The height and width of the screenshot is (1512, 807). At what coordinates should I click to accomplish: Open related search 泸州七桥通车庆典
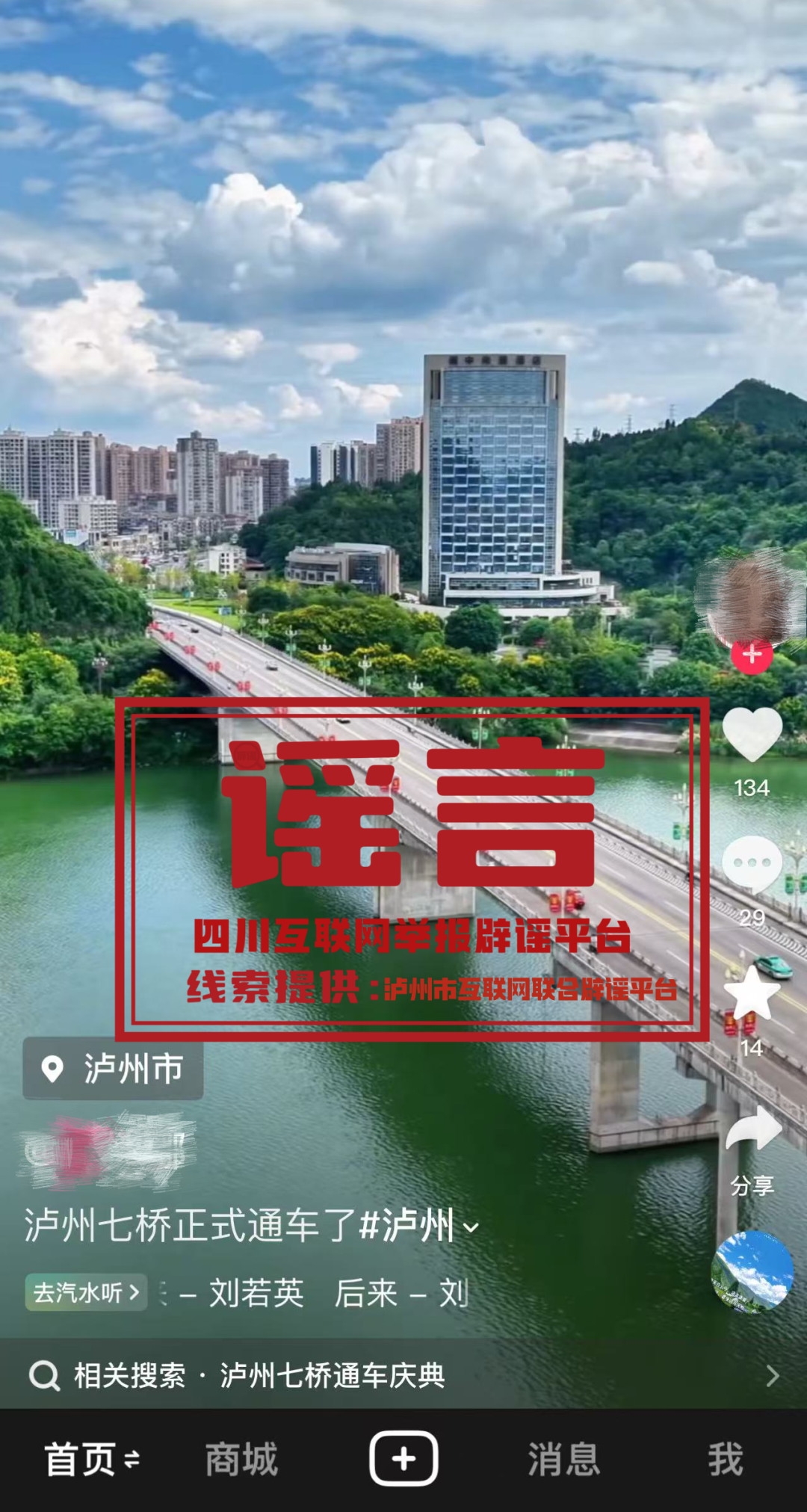[403, 1375]
